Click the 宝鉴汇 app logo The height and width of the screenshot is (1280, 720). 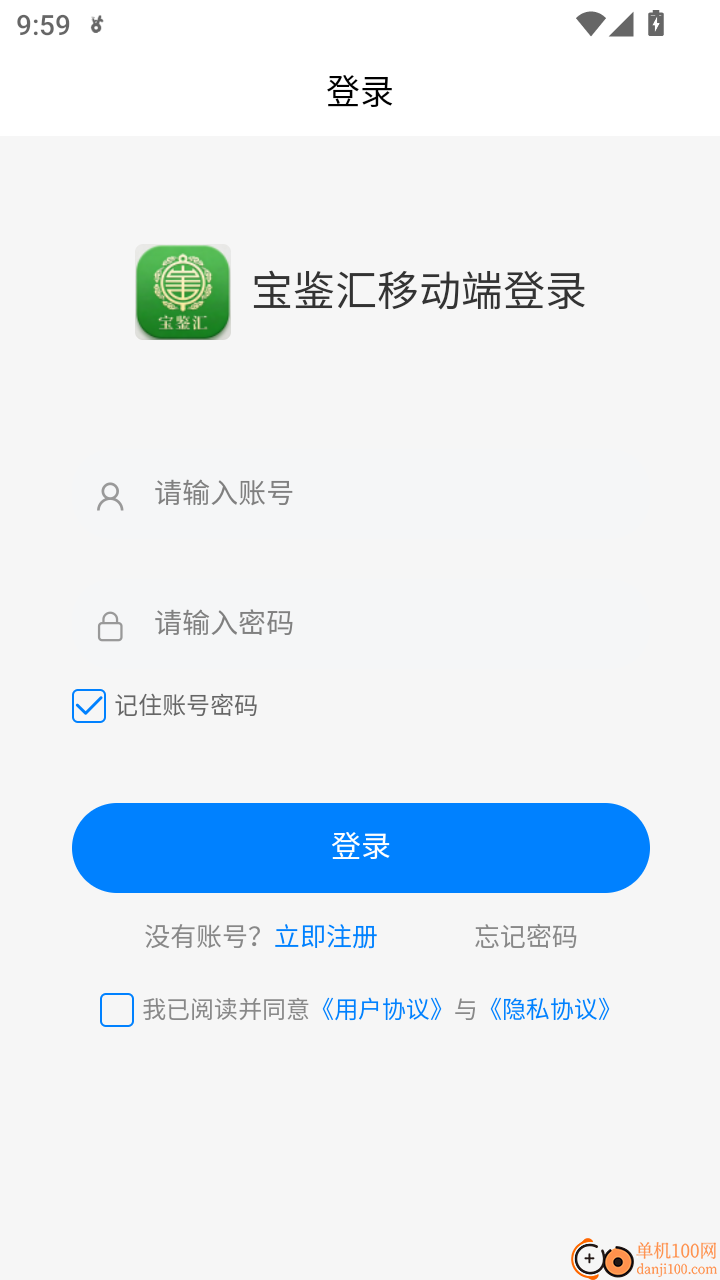[x=182, y=291]
